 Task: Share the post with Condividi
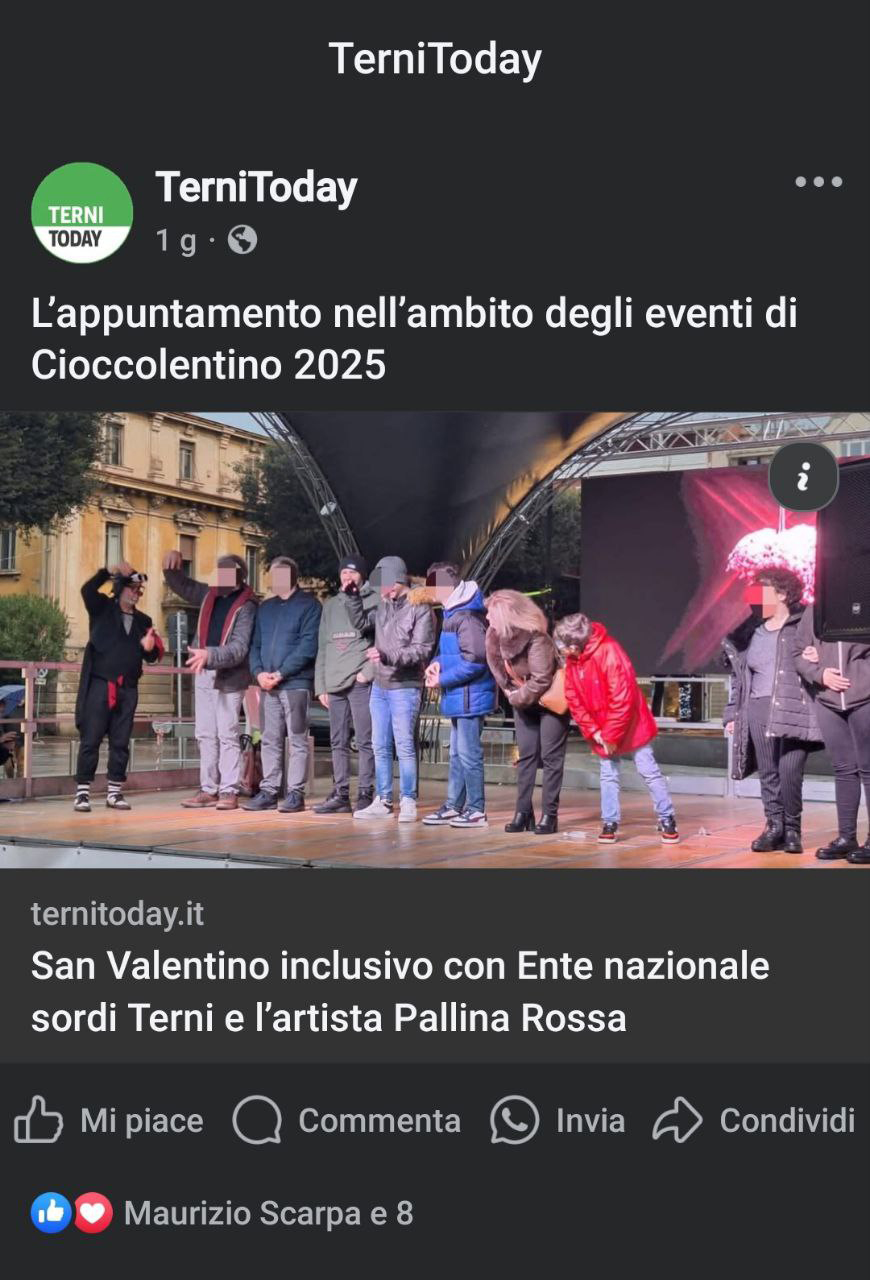754,1121
